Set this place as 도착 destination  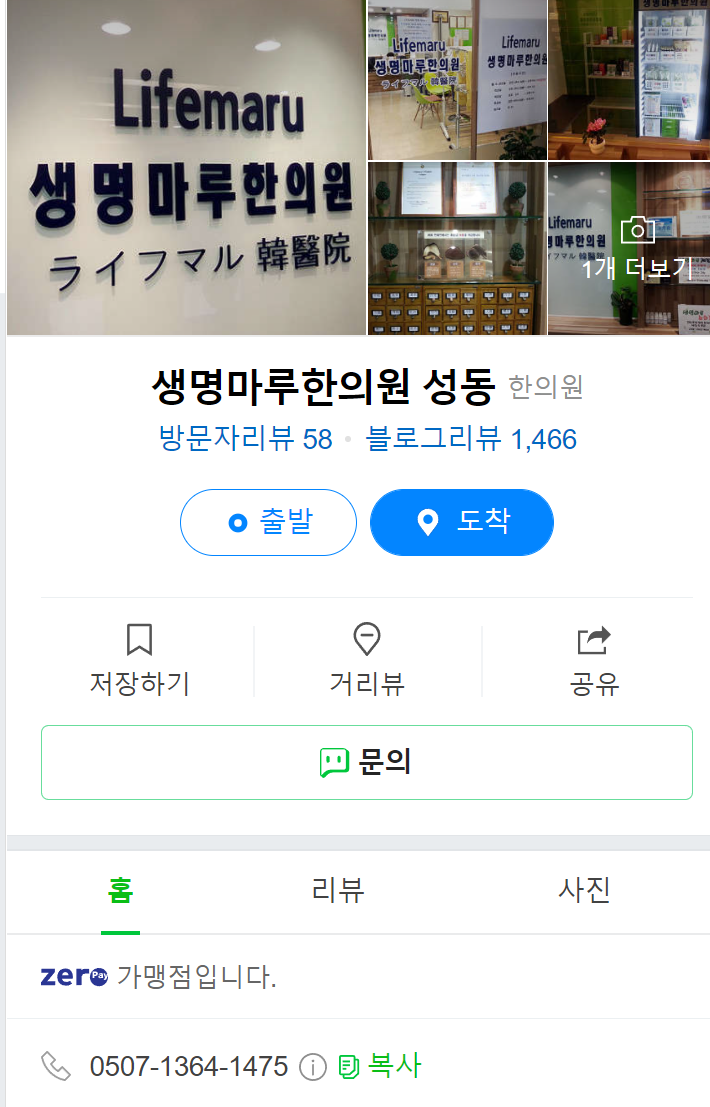pyautogui.click(x=461, y=522)
